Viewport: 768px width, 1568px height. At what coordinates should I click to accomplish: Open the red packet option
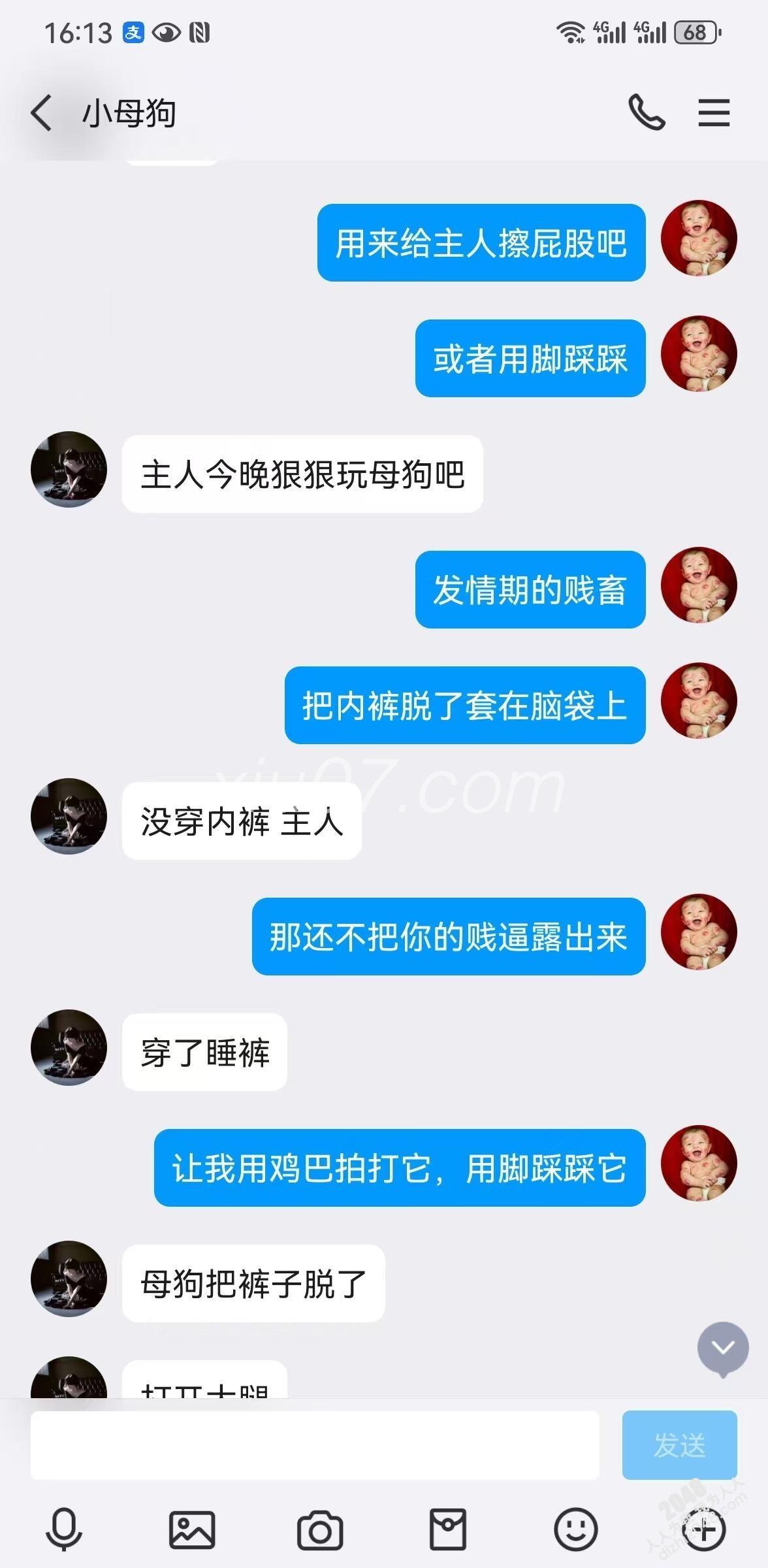point(448,1529)
